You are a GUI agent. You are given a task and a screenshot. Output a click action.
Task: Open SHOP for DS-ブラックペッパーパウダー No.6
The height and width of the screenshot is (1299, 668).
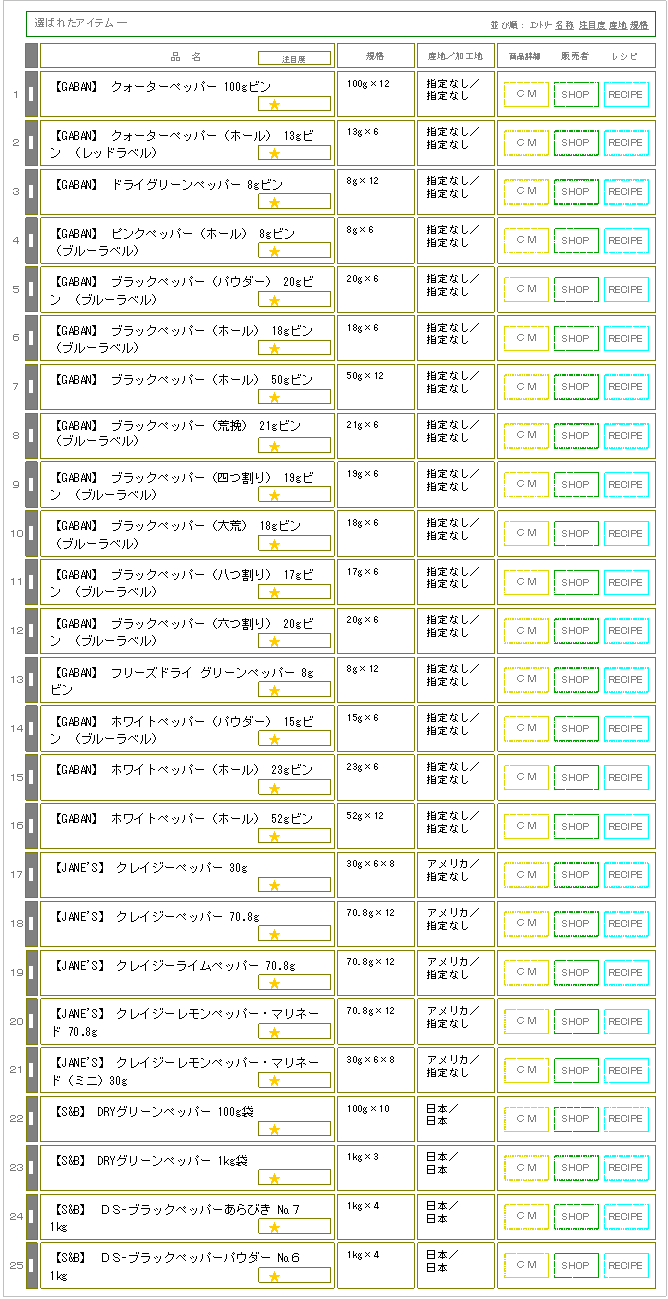click(576, 1266)
